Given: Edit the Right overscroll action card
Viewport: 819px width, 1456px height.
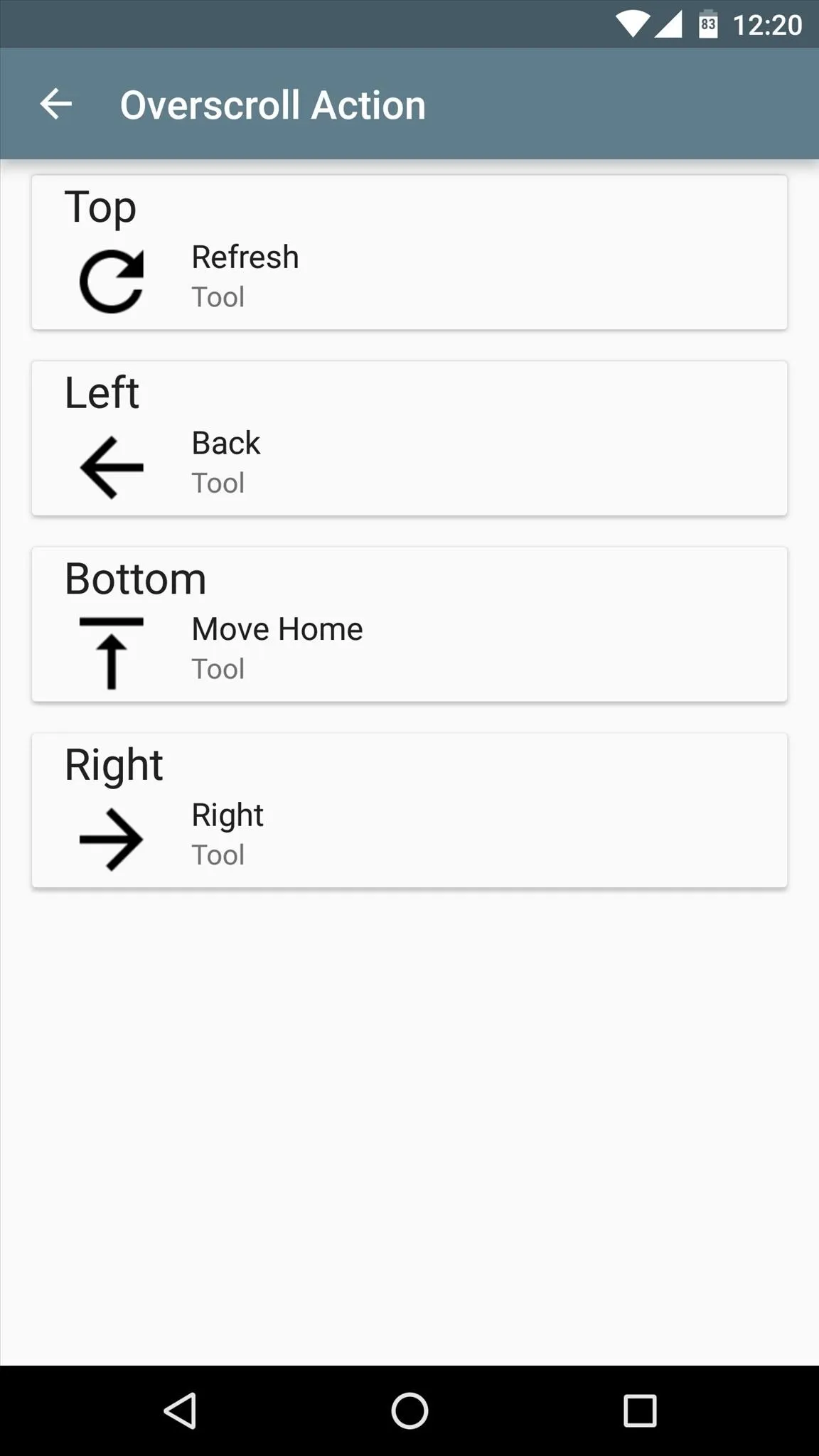Looking at the screenshot, I should click(409, 810).
